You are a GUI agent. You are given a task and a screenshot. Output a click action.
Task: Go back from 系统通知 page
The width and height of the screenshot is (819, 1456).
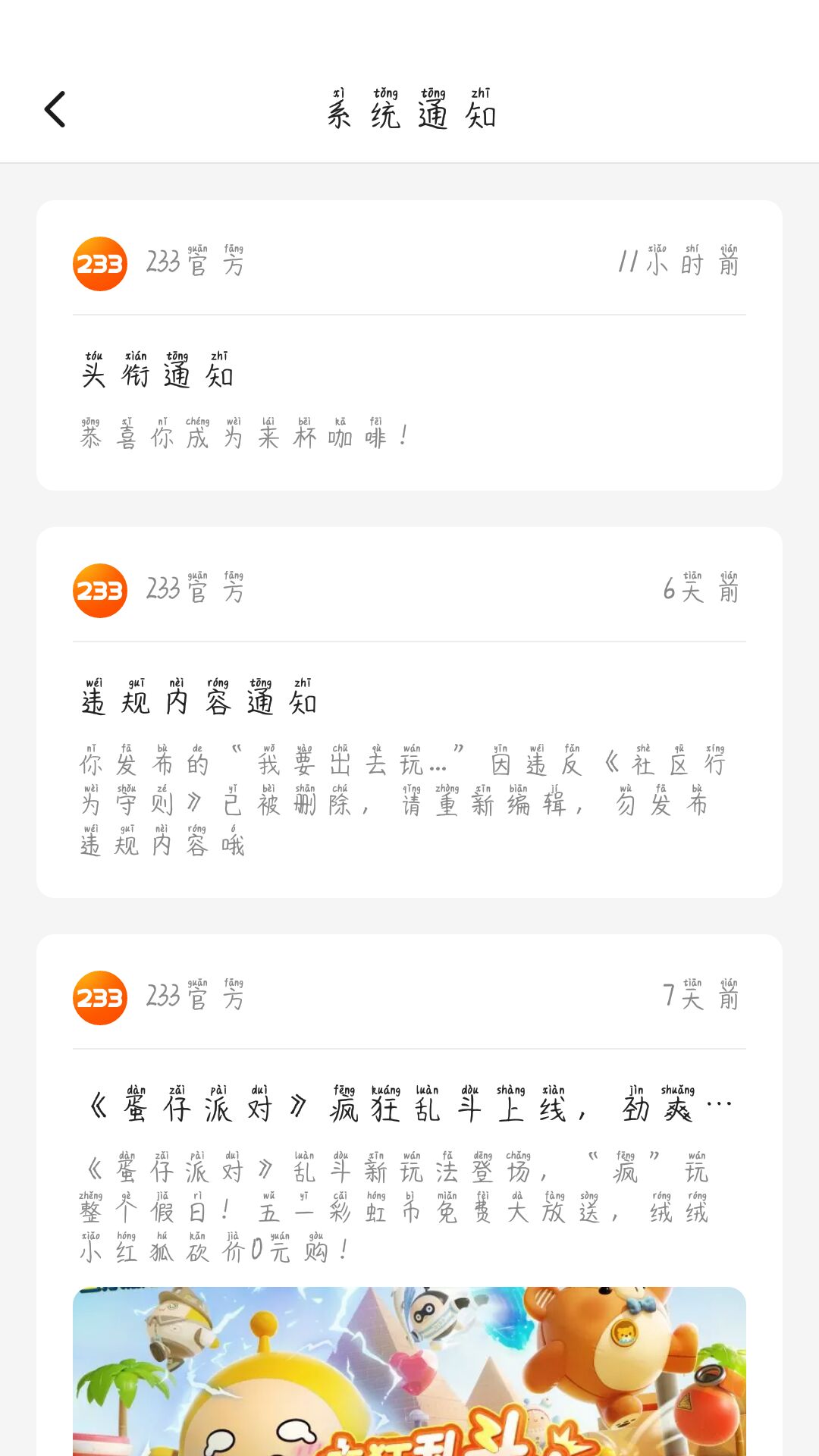click(x=55, y=109)
